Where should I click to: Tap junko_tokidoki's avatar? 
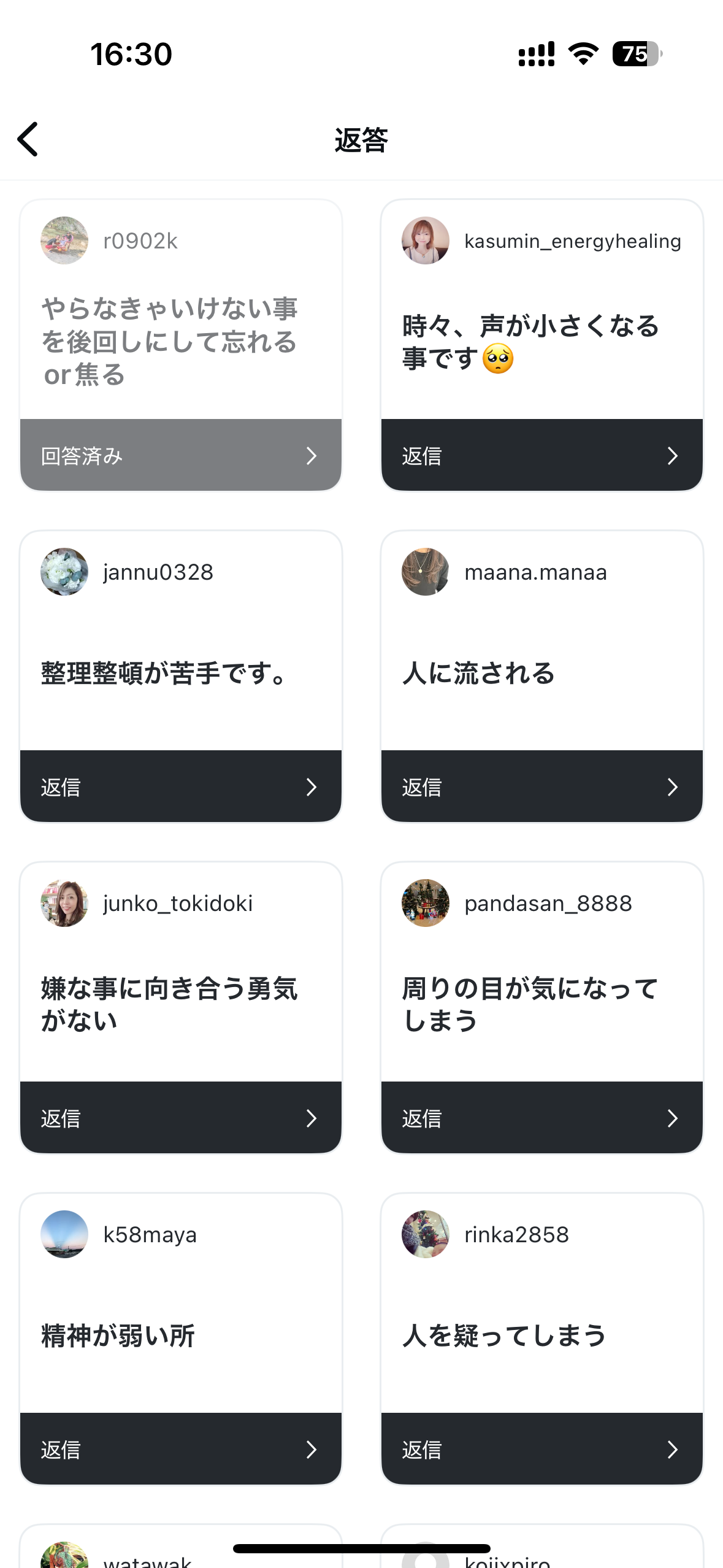click(x=64, y=903)
